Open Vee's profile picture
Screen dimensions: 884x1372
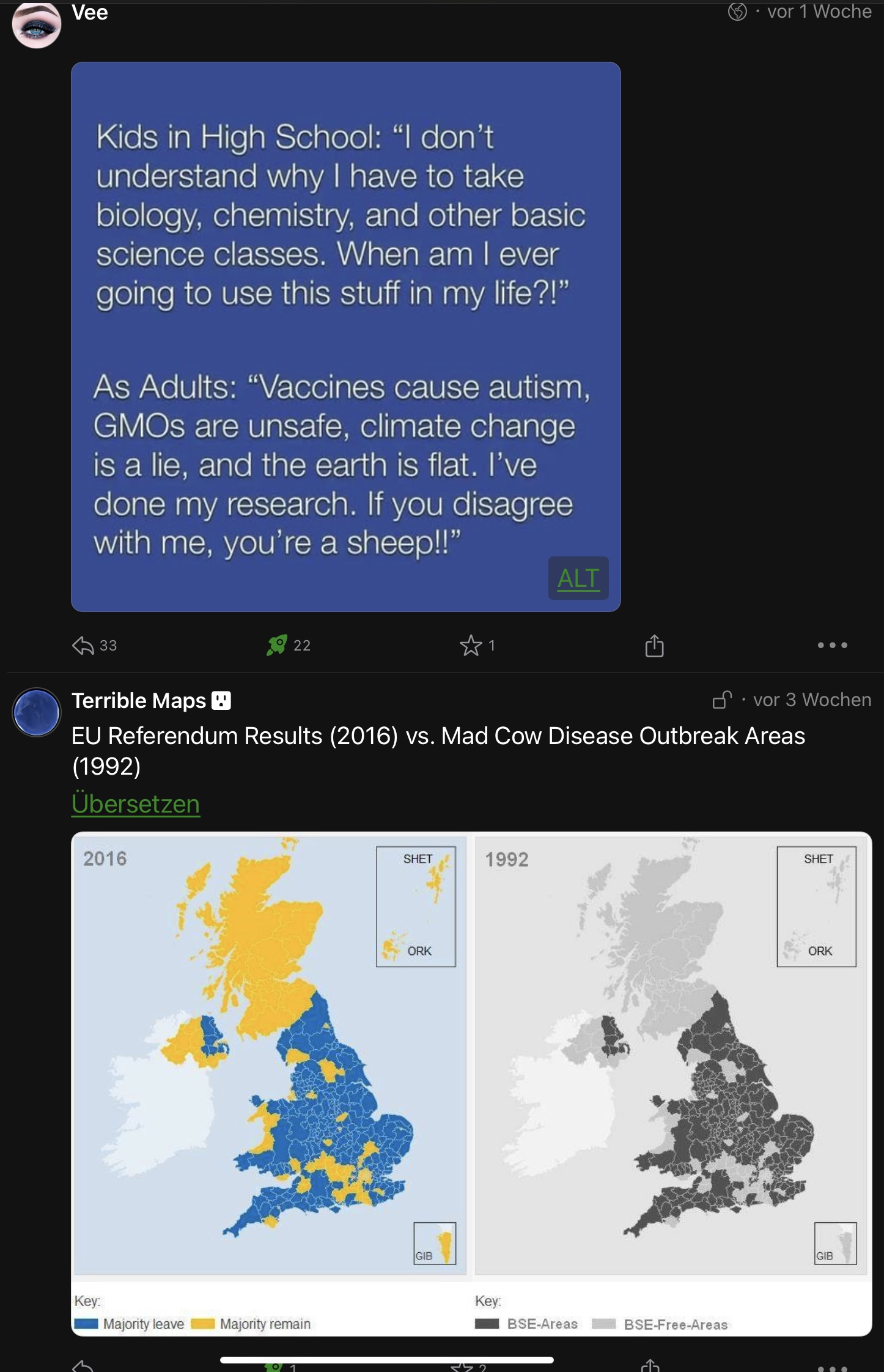37,24
